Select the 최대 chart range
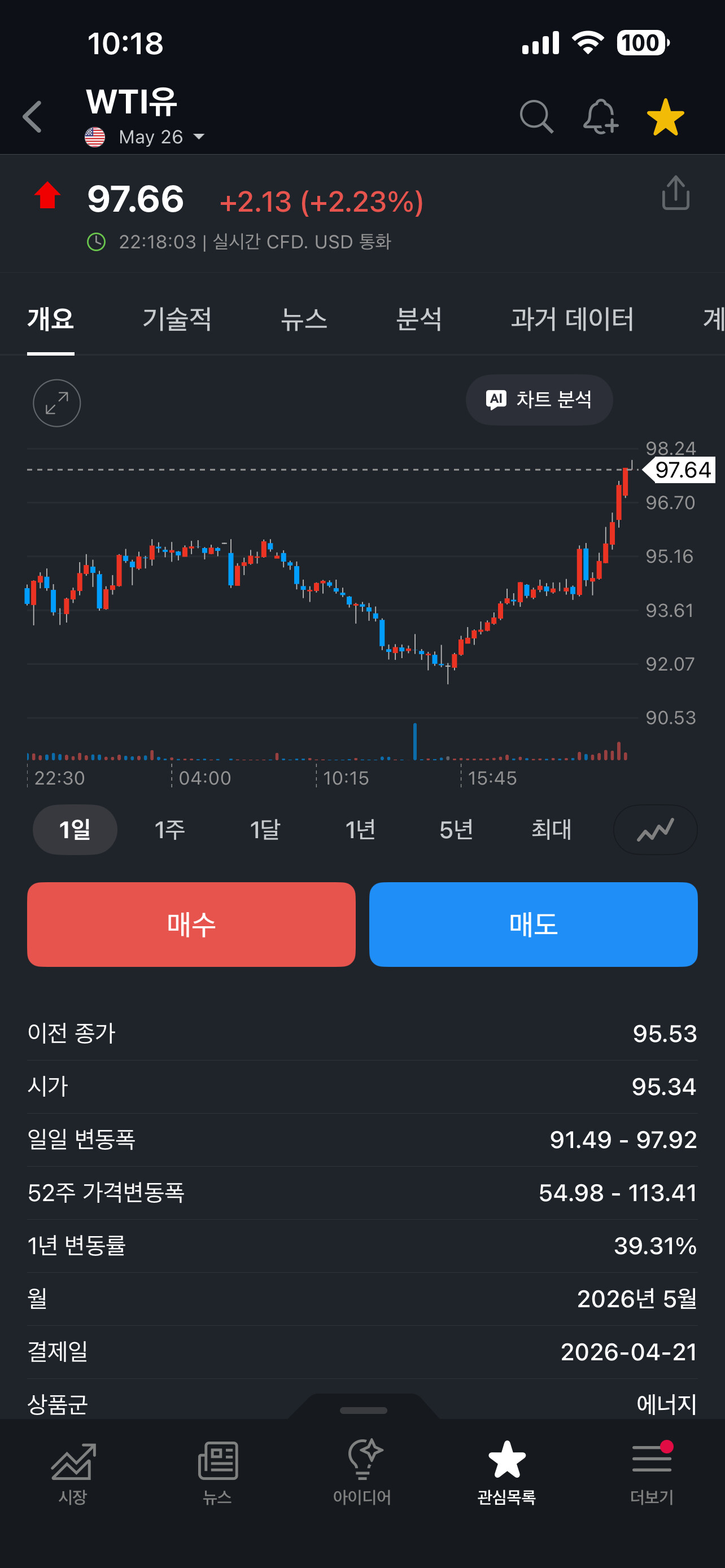Viewport: 725px width, 1568px height. 551,830
